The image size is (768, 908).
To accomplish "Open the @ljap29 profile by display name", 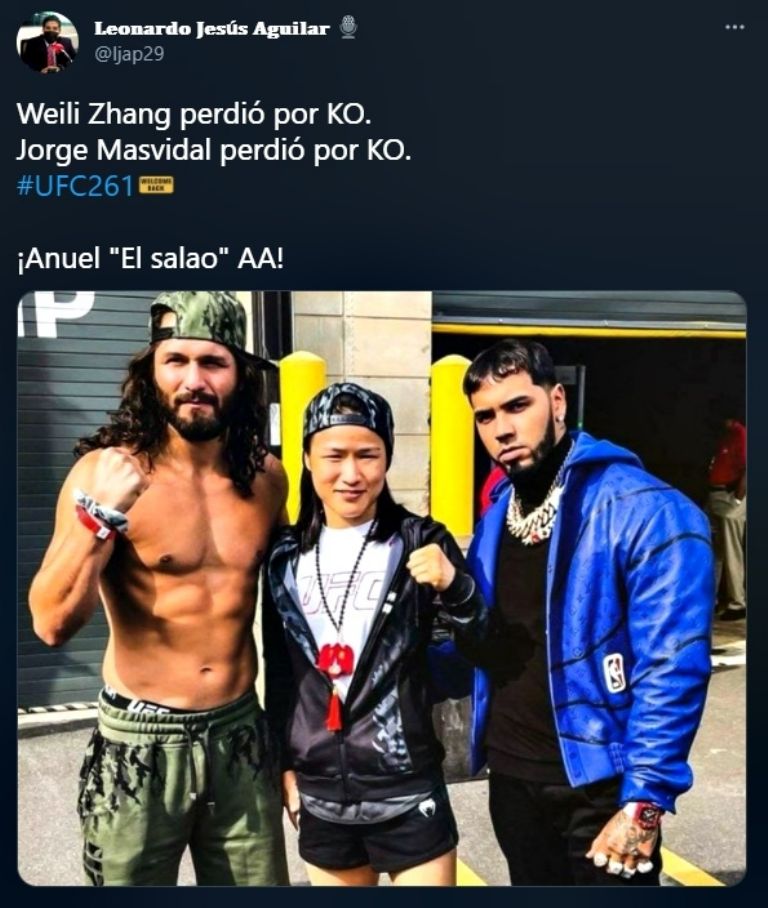I will pos(211,29).
